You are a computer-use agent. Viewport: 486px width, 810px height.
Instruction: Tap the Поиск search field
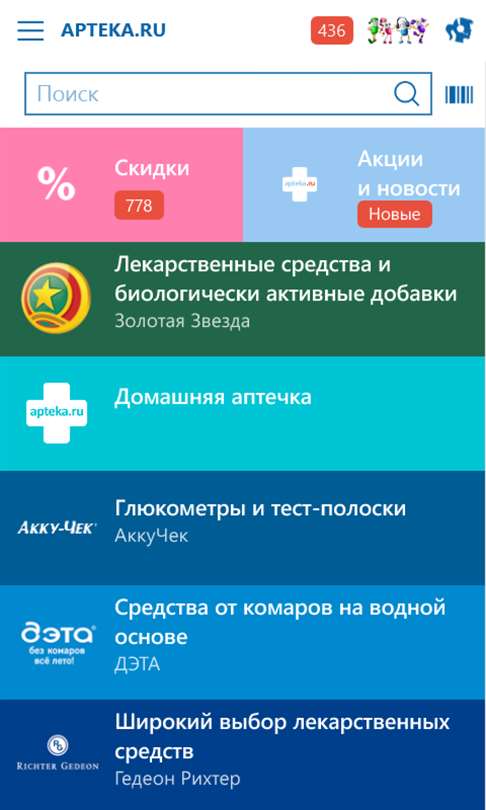[x=228, y=94]
